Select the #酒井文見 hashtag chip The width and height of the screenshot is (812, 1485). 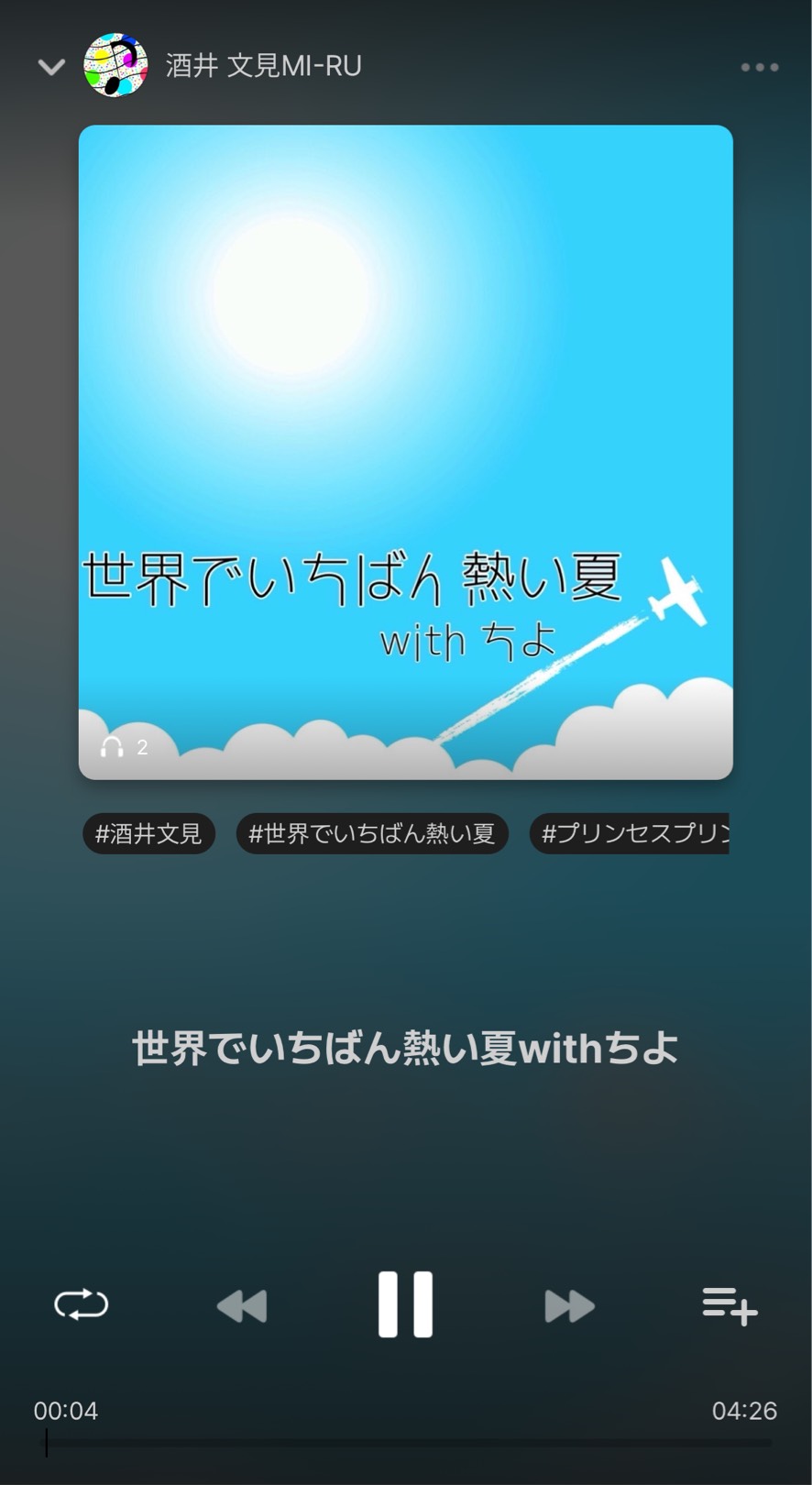coord(148,833)
